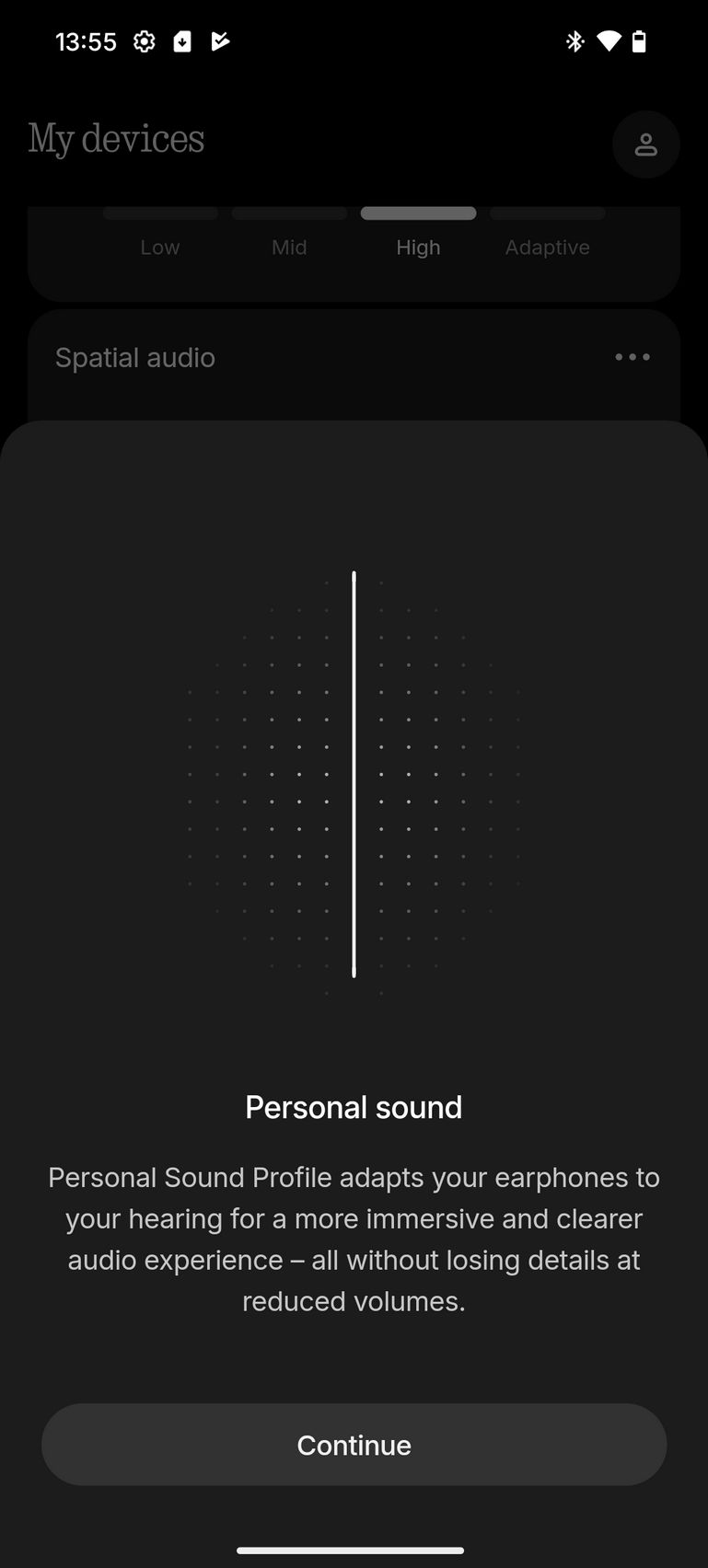Open the profile account icon
This screenshot has height=1568, width=708.
[x=646, y=144]
